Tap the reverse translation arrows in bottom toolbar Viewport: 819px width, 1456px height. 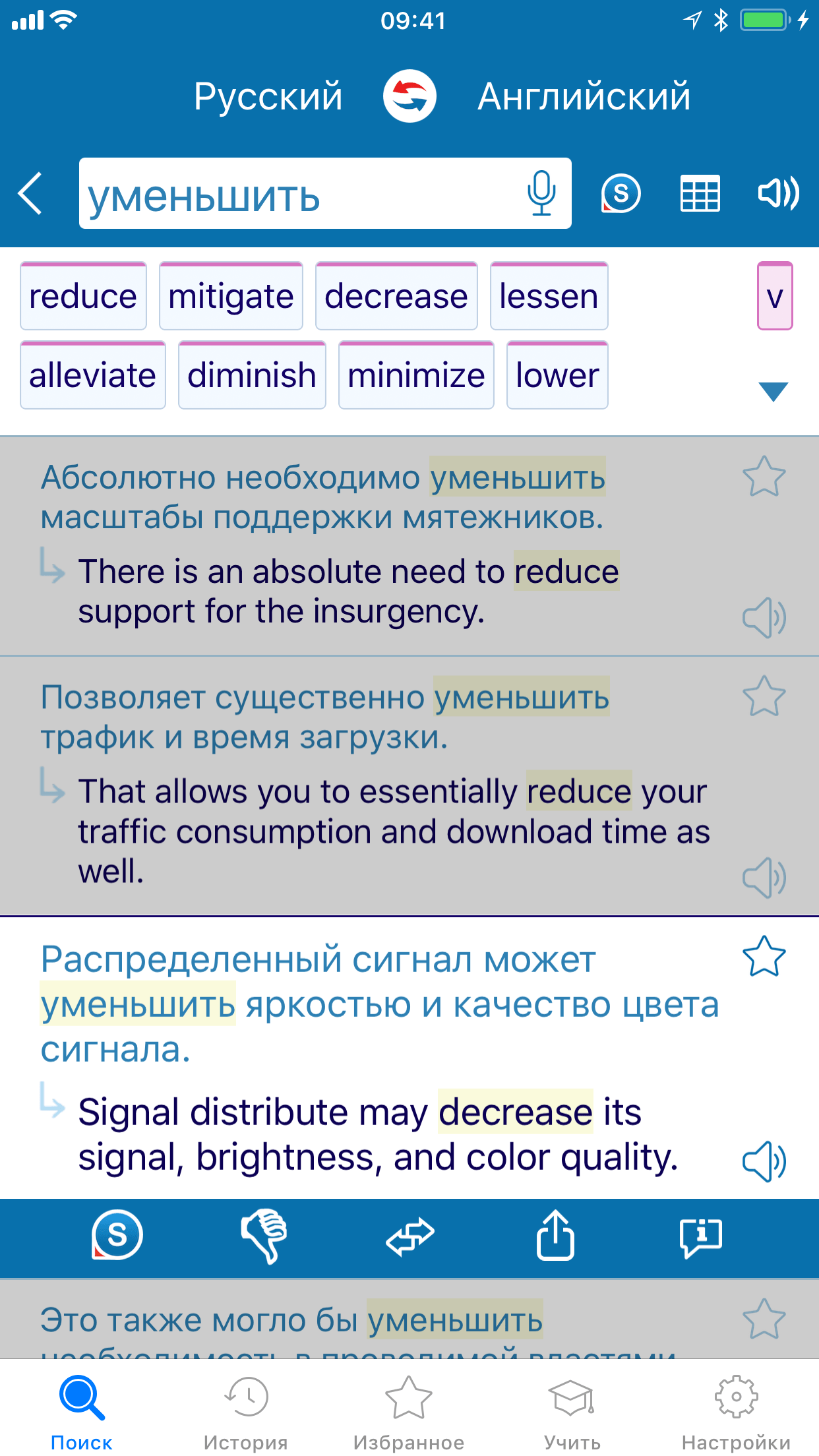click(x=410, y=1236)
